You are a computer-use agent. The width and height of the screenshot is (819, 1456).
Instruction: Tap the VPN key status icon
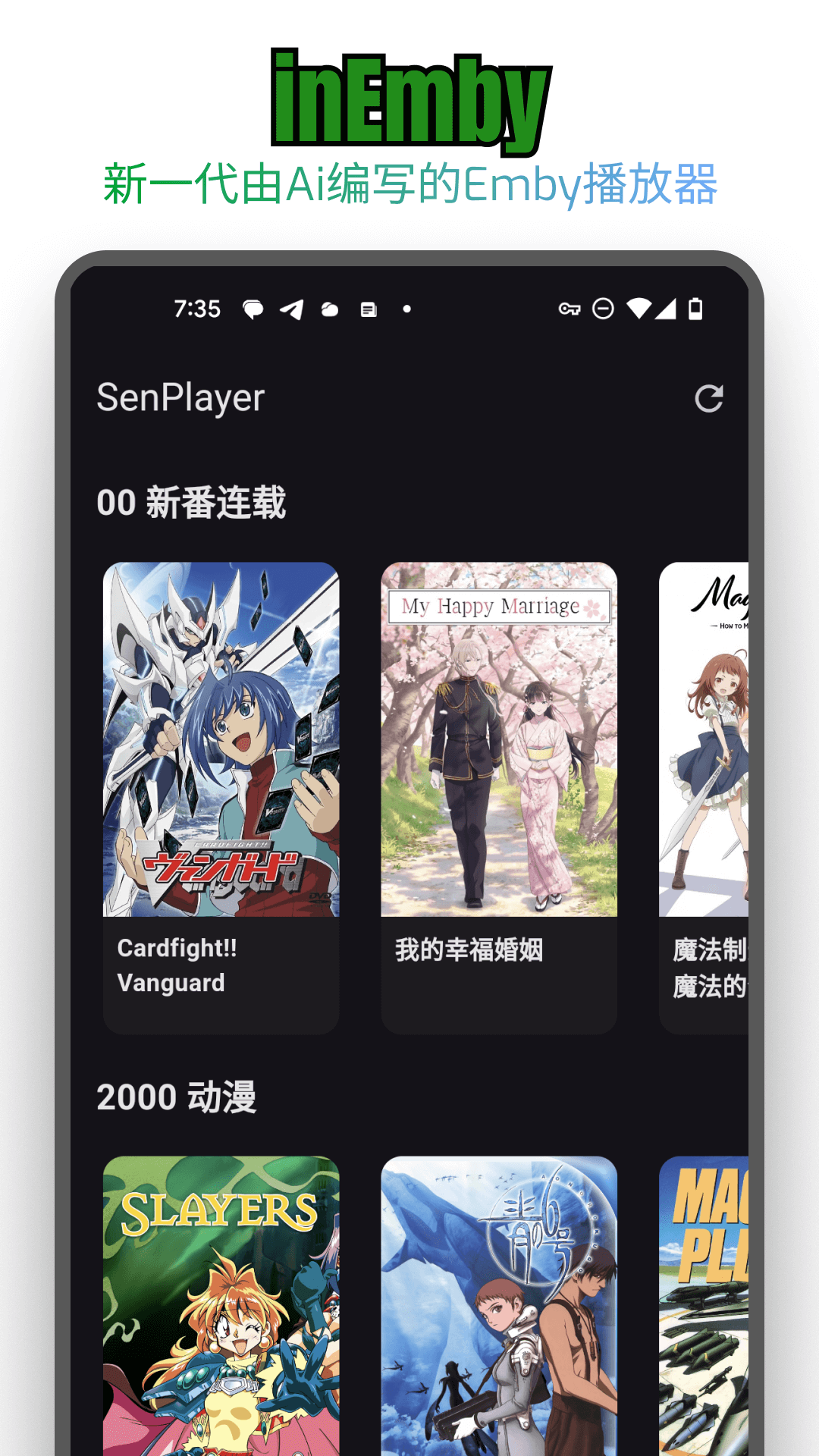tap(570, 309)
